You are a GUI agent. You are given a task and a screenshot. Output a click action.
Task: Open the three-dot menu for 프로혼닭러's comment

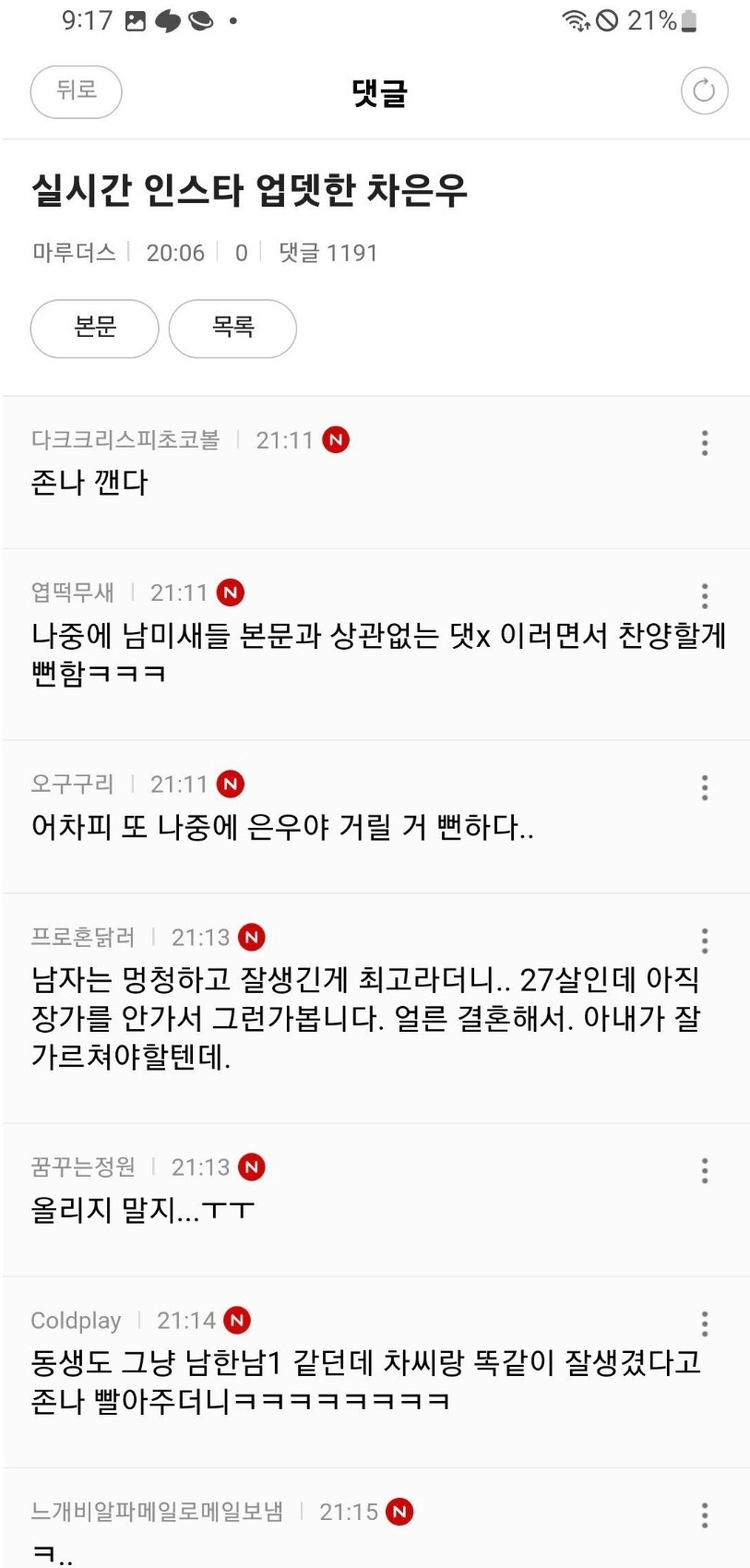(x=704, y=940)
